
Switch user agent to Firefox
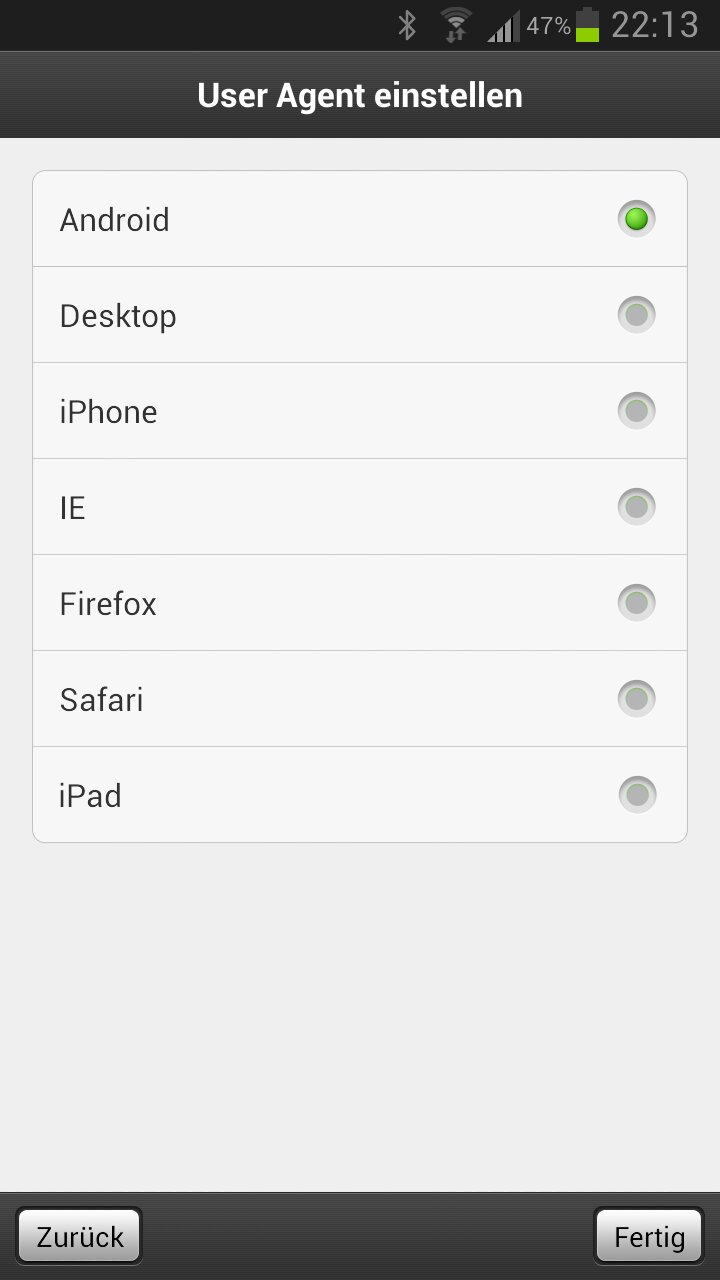pyautogui.click(x=360, y=603)
